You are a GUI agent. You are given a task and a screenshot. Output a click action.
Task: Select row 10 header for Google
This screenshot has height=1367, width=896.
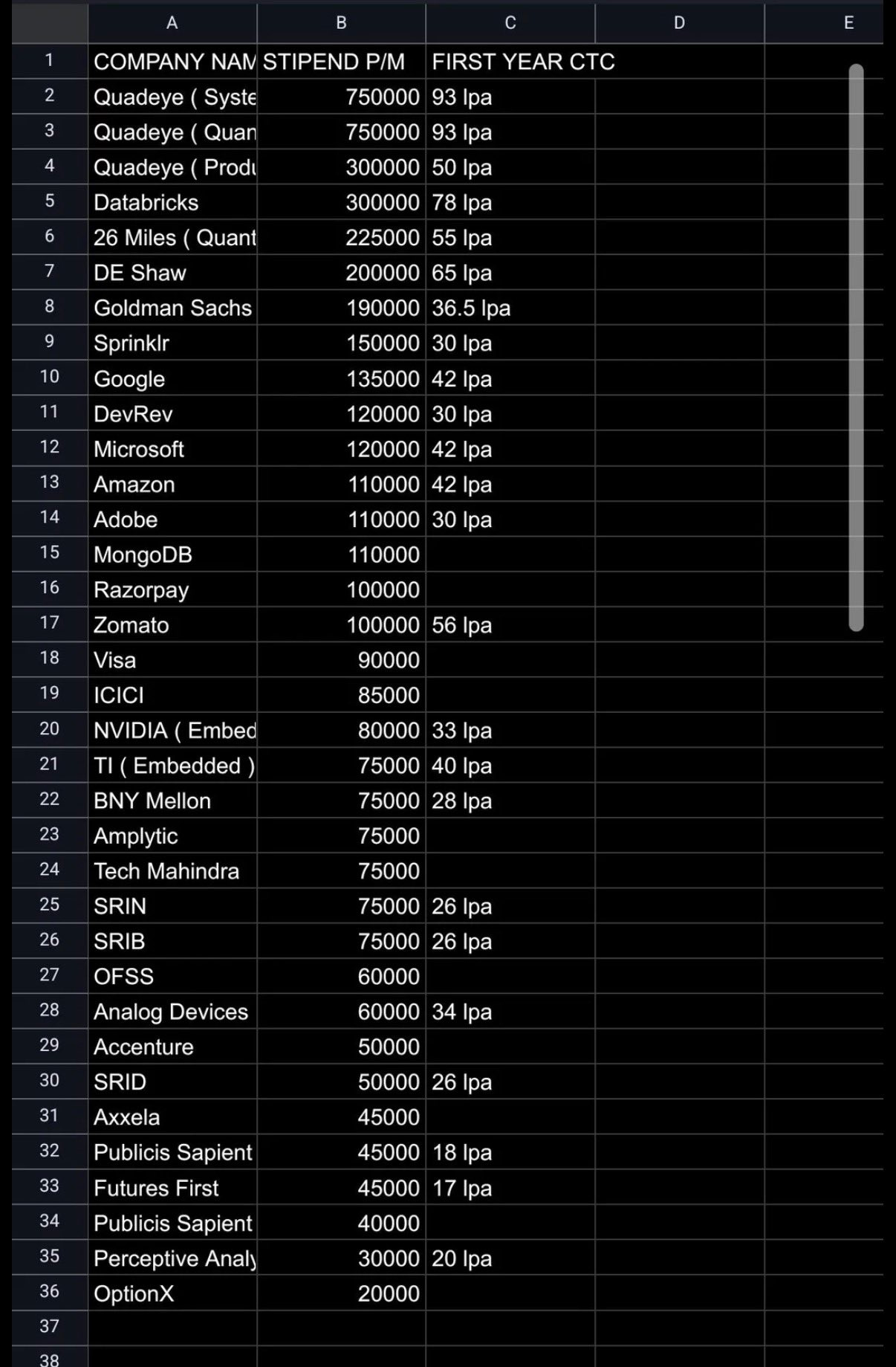49,378
